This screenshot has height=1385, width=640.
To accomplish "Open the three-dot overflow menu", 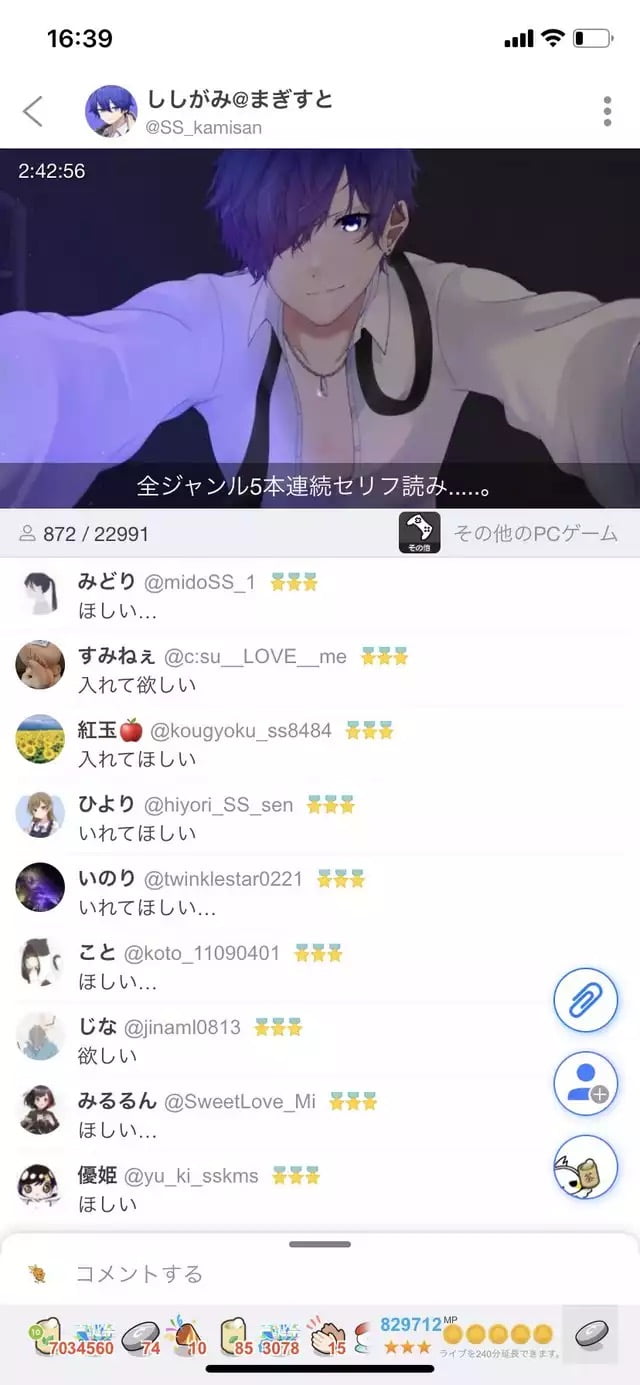I will pos(607,111).
